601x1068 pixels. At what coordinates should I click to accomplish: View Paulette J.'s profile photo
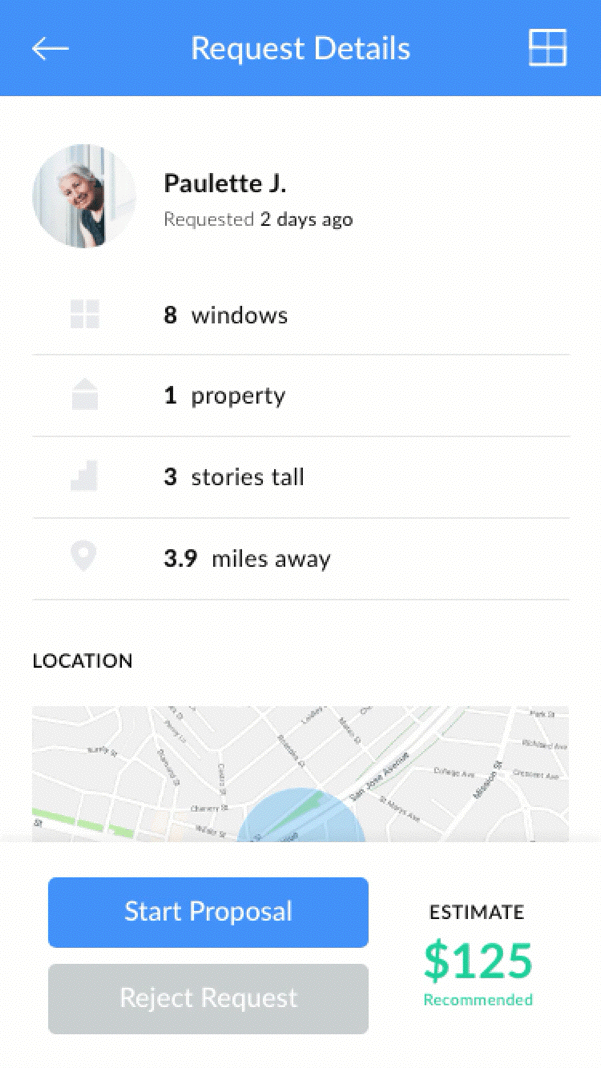[84, 196]
